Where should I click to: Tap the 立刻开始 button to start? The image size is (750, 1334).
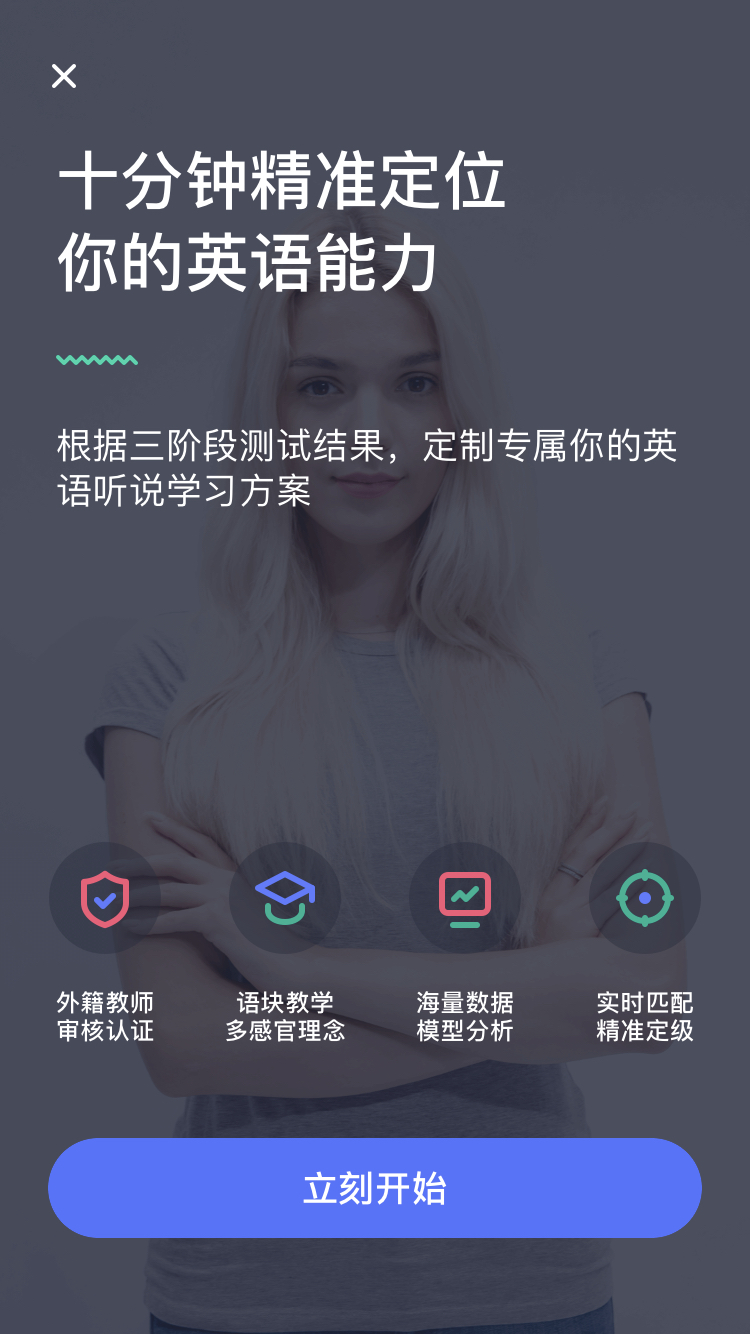(x=375, y=1188)
